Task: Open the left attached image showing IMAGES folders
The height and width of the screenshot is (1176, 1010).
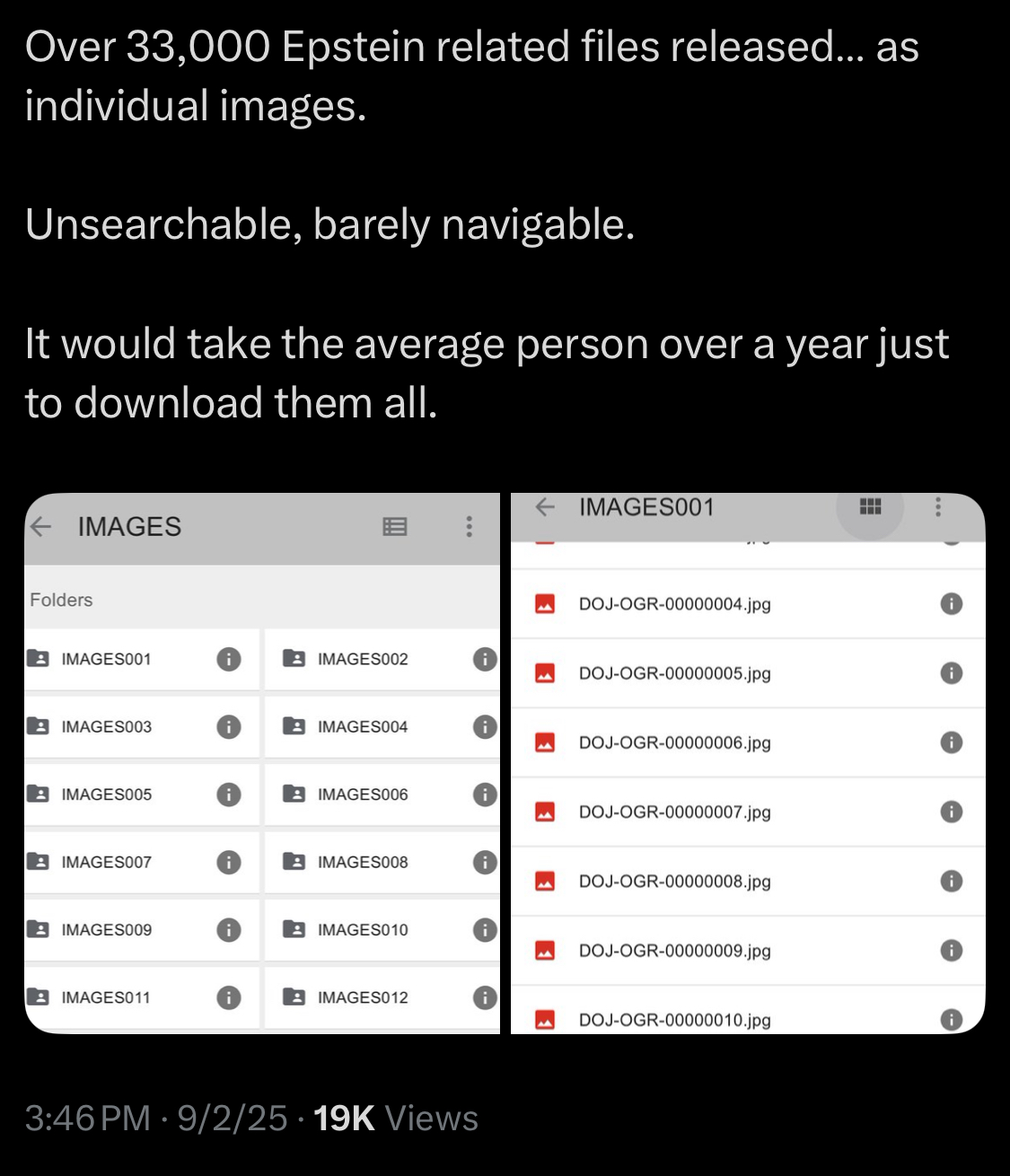Action: coord(261,763)
